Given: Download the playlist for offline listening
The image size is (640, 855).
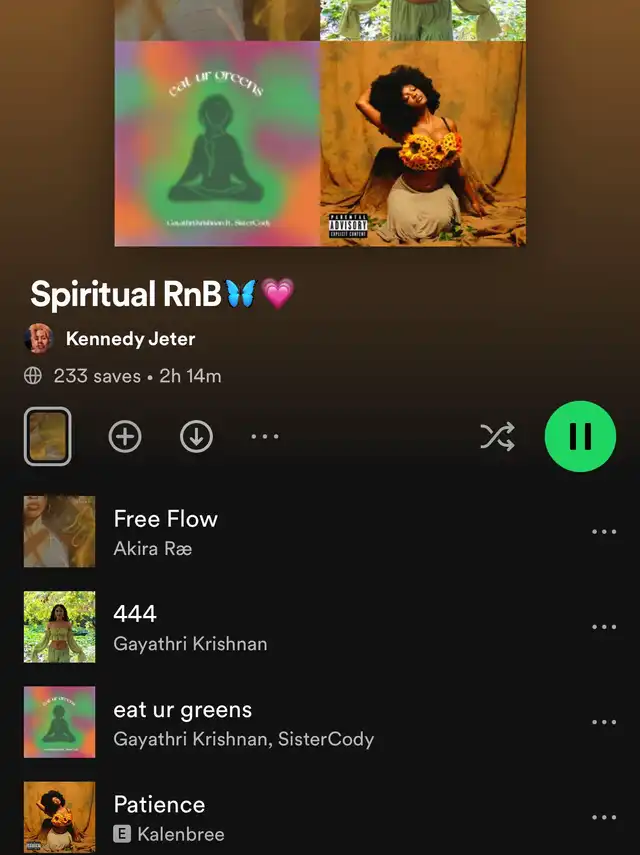Looking at the screenshot, I should 196,436.
